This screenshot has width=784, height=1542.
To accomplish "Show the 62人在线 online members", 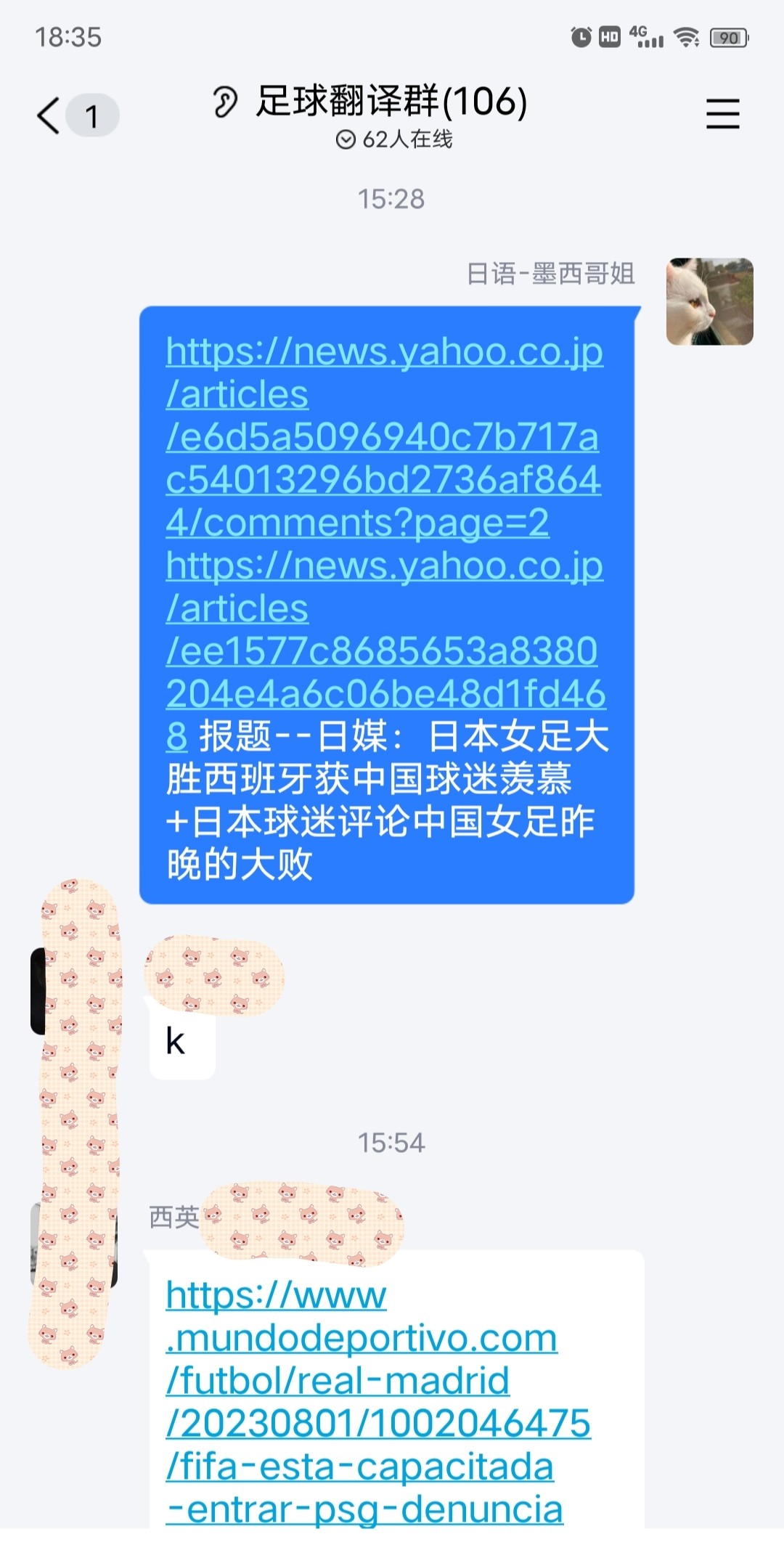I will pos(395,139).
